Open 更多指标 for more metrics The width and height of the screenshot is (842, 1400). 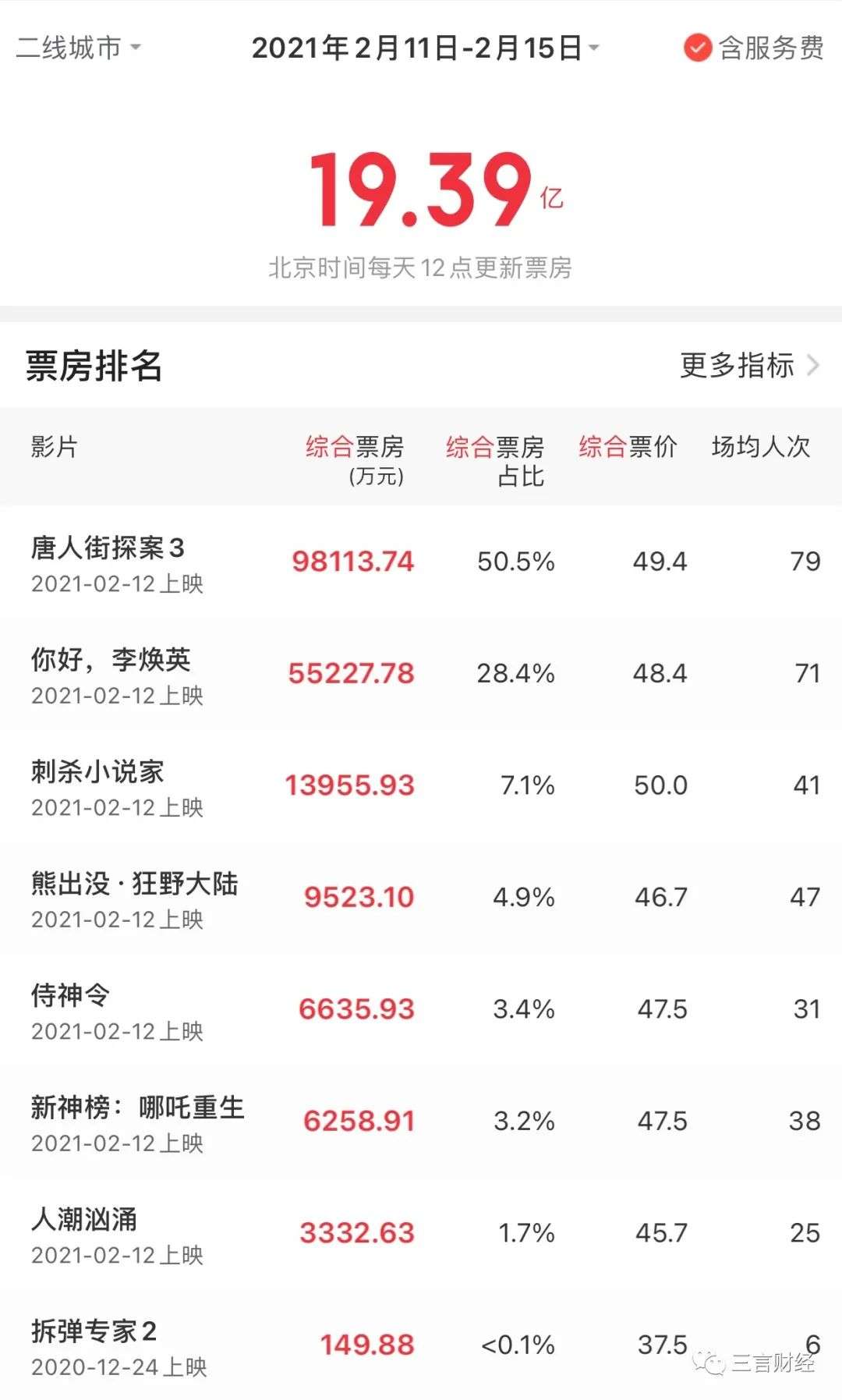pyautogui.click(x=748, y=365)
